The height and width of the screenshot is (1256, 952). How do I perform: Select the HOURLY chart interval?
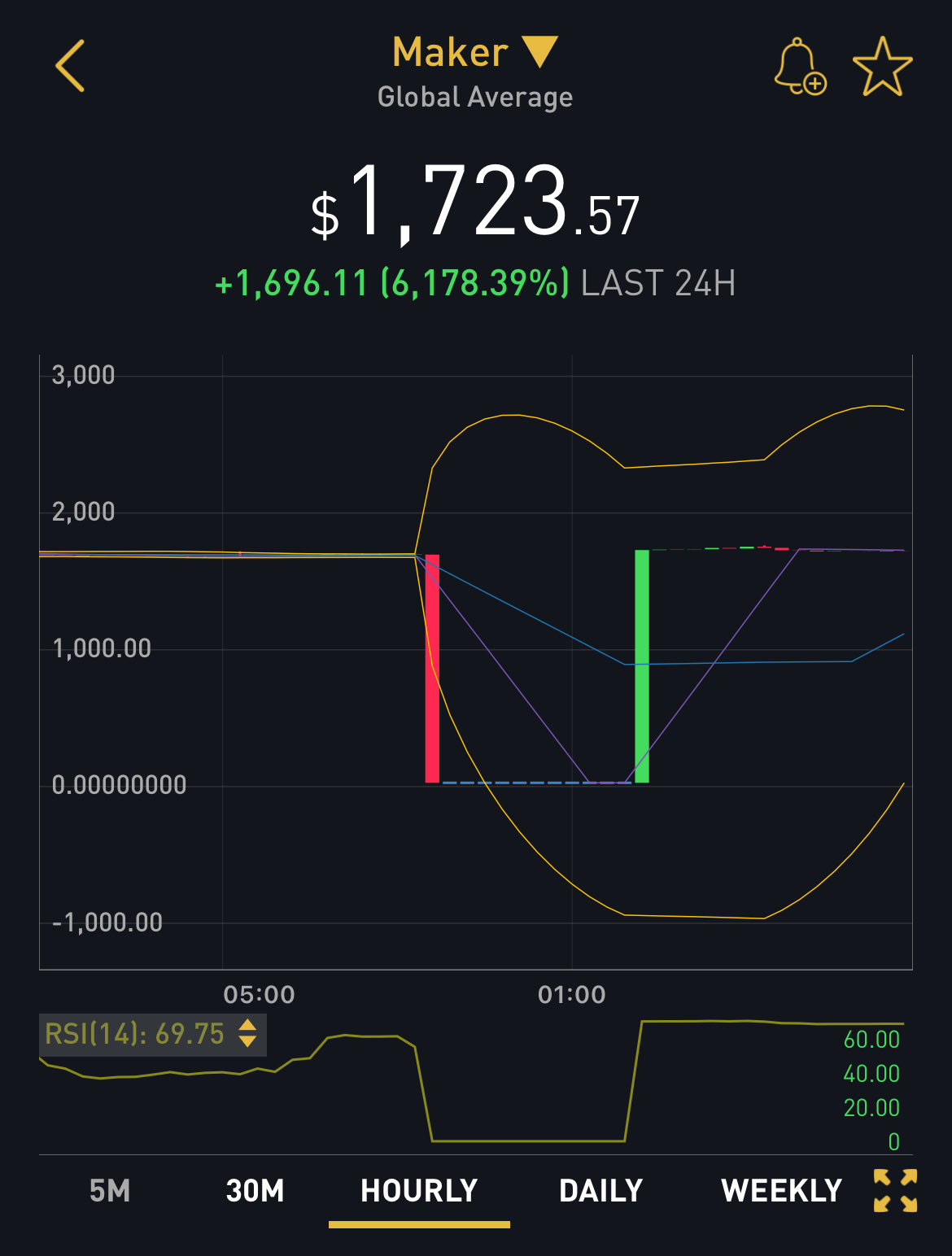[419, 1191]
